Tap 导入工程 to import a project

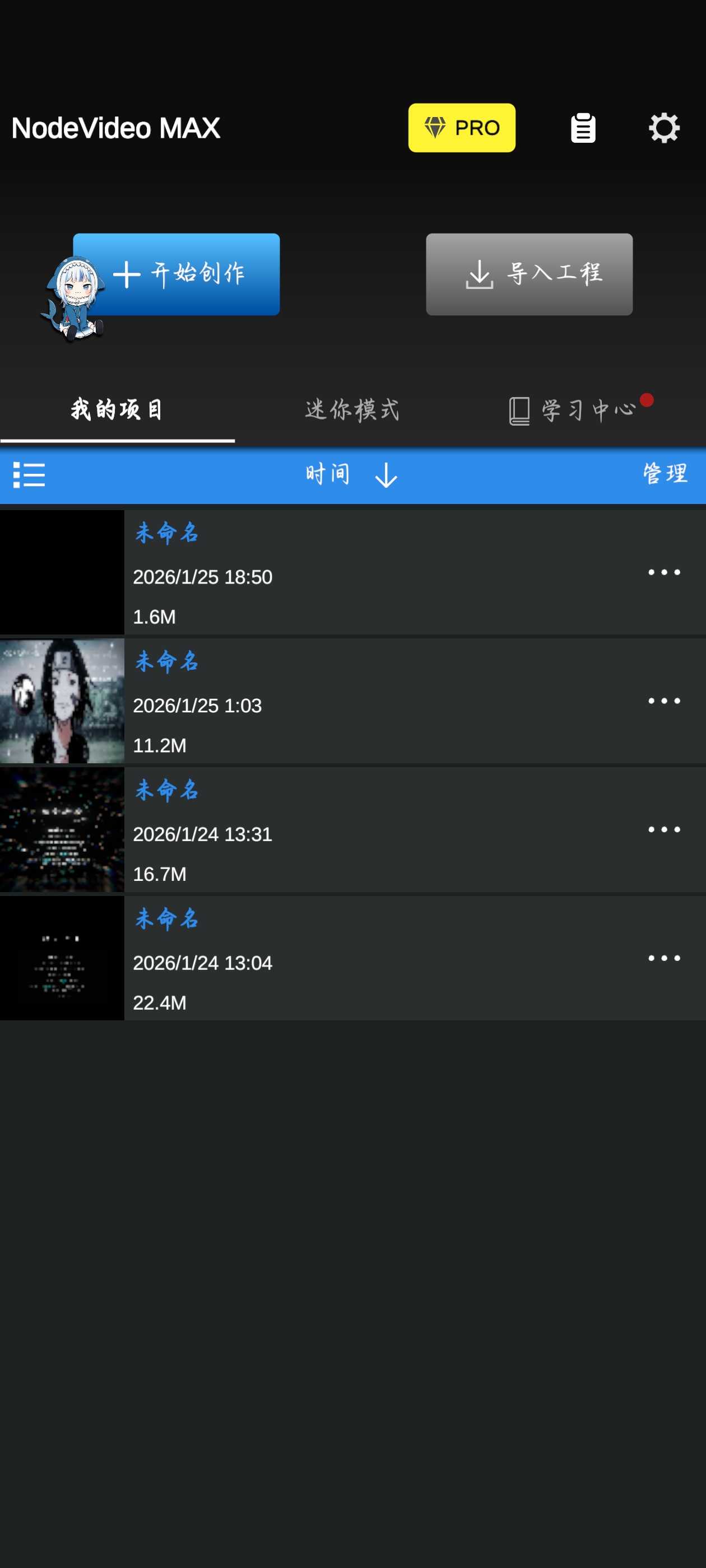(x=529, y=274)
